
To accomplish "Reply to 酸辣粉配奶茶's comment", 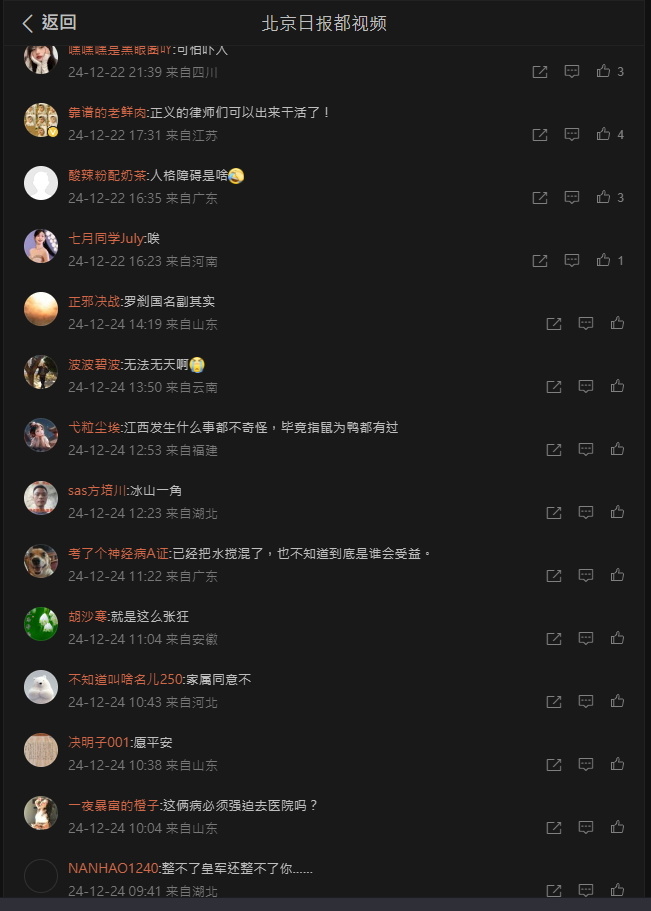I will pyautogui.click(x=572, y=198).
